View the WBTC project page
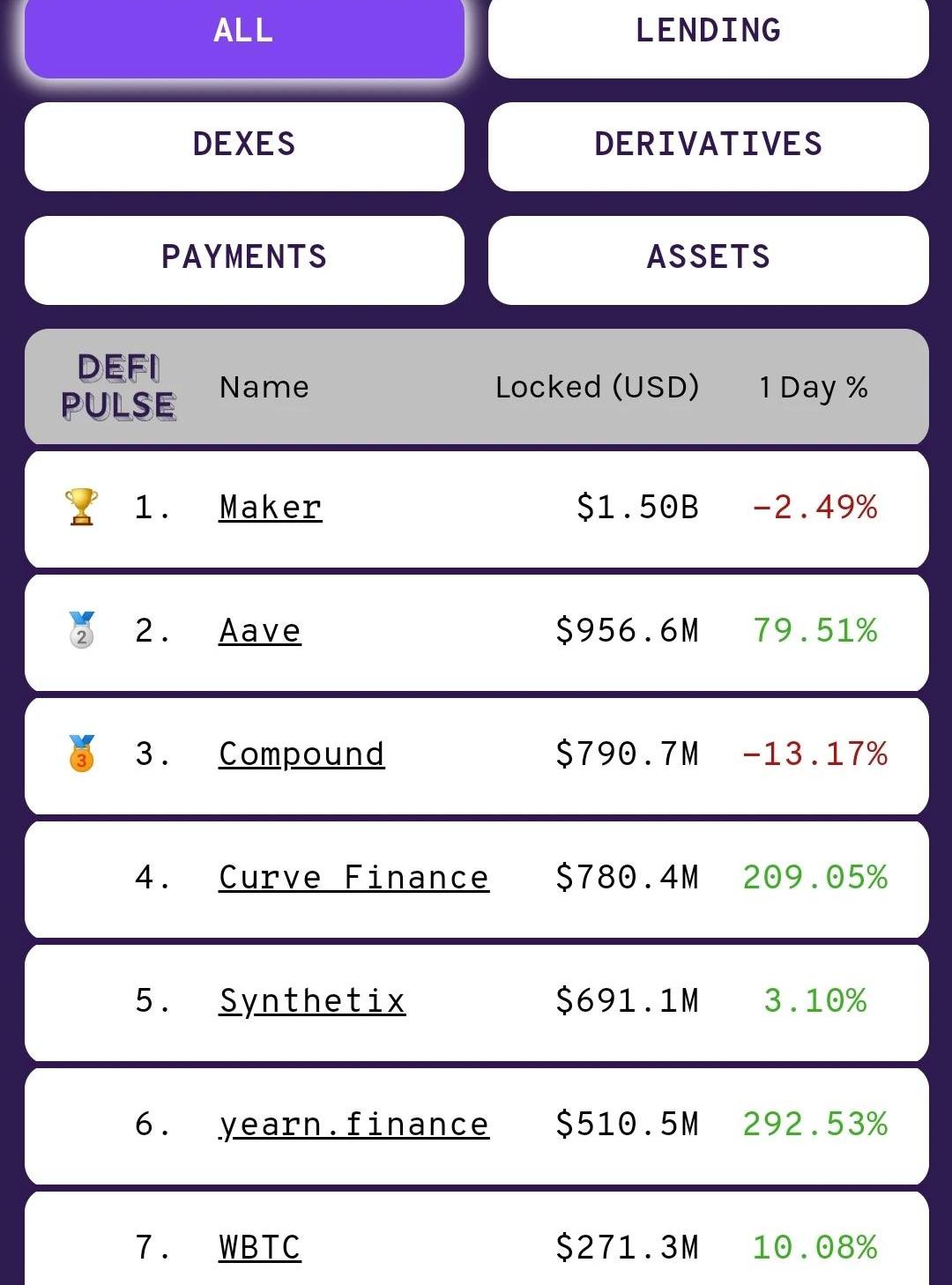This screenshot has width=952, height=1285. (260, 1248)
